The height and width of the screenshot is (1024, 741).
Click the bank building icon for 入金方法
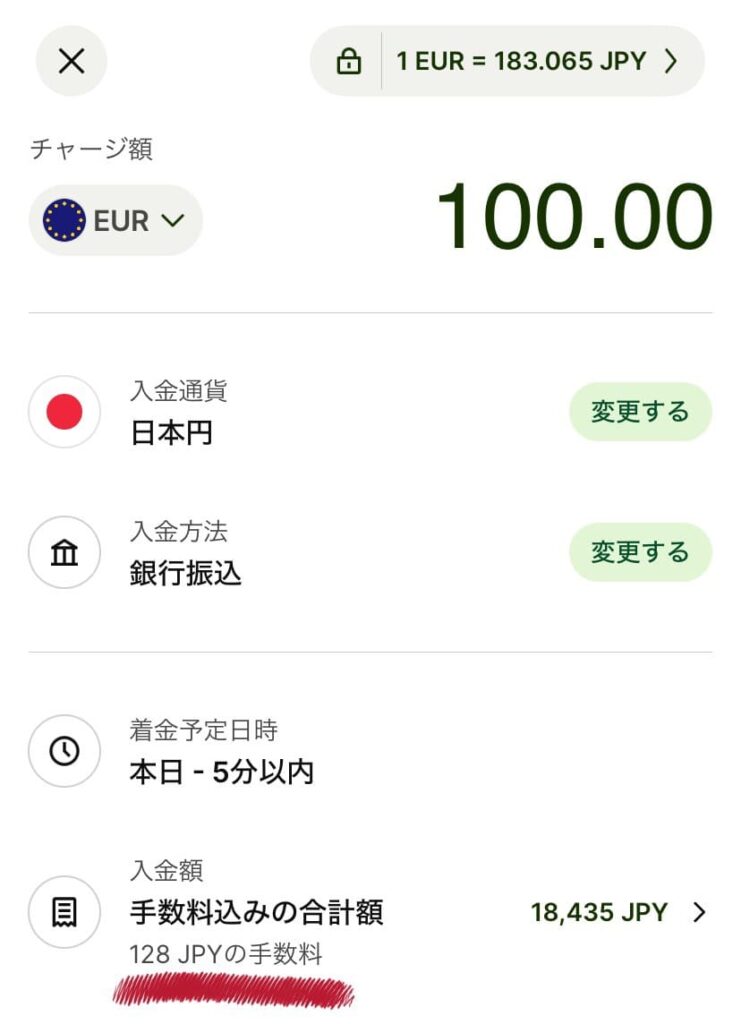click(64, 552)
